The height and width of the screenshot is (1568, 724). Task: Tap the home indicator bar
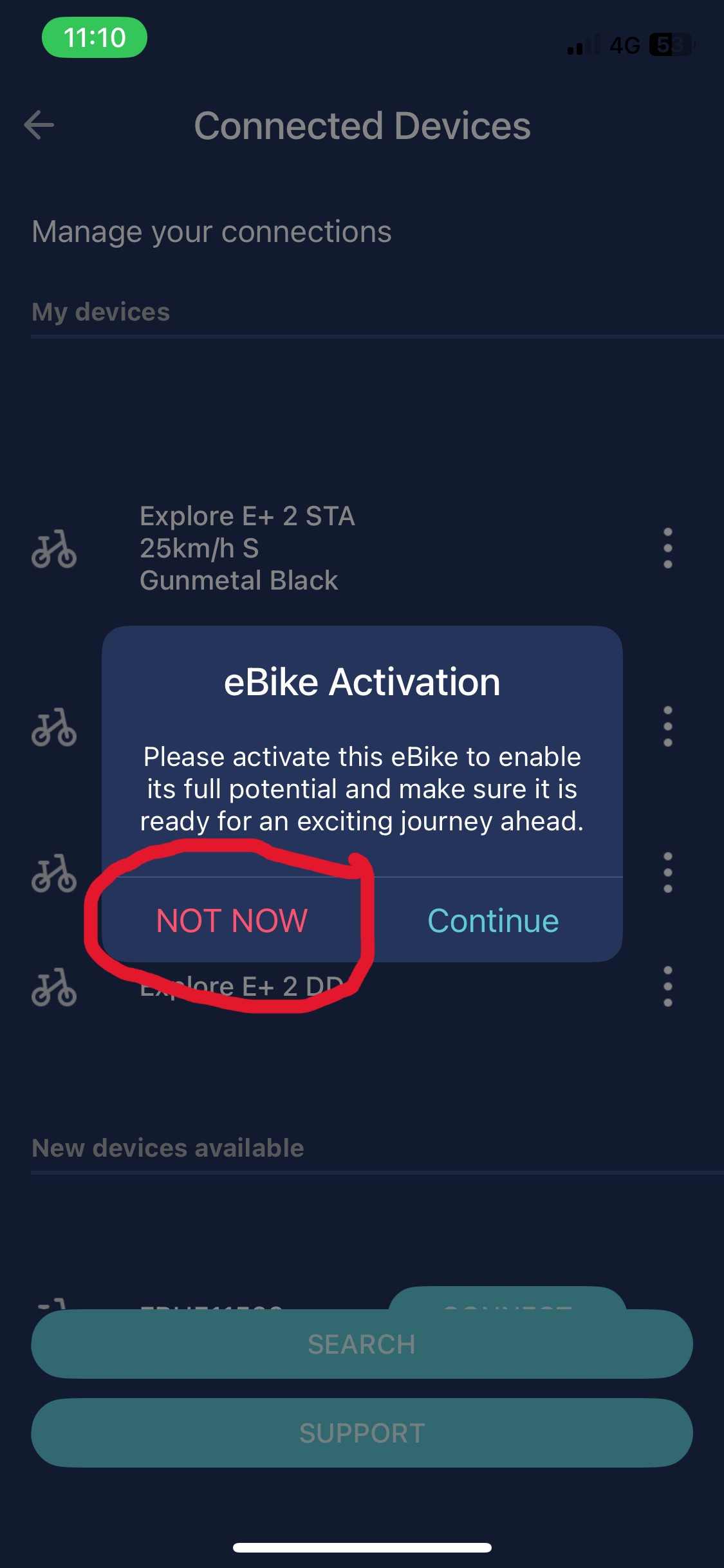[x=362, y=1547]
